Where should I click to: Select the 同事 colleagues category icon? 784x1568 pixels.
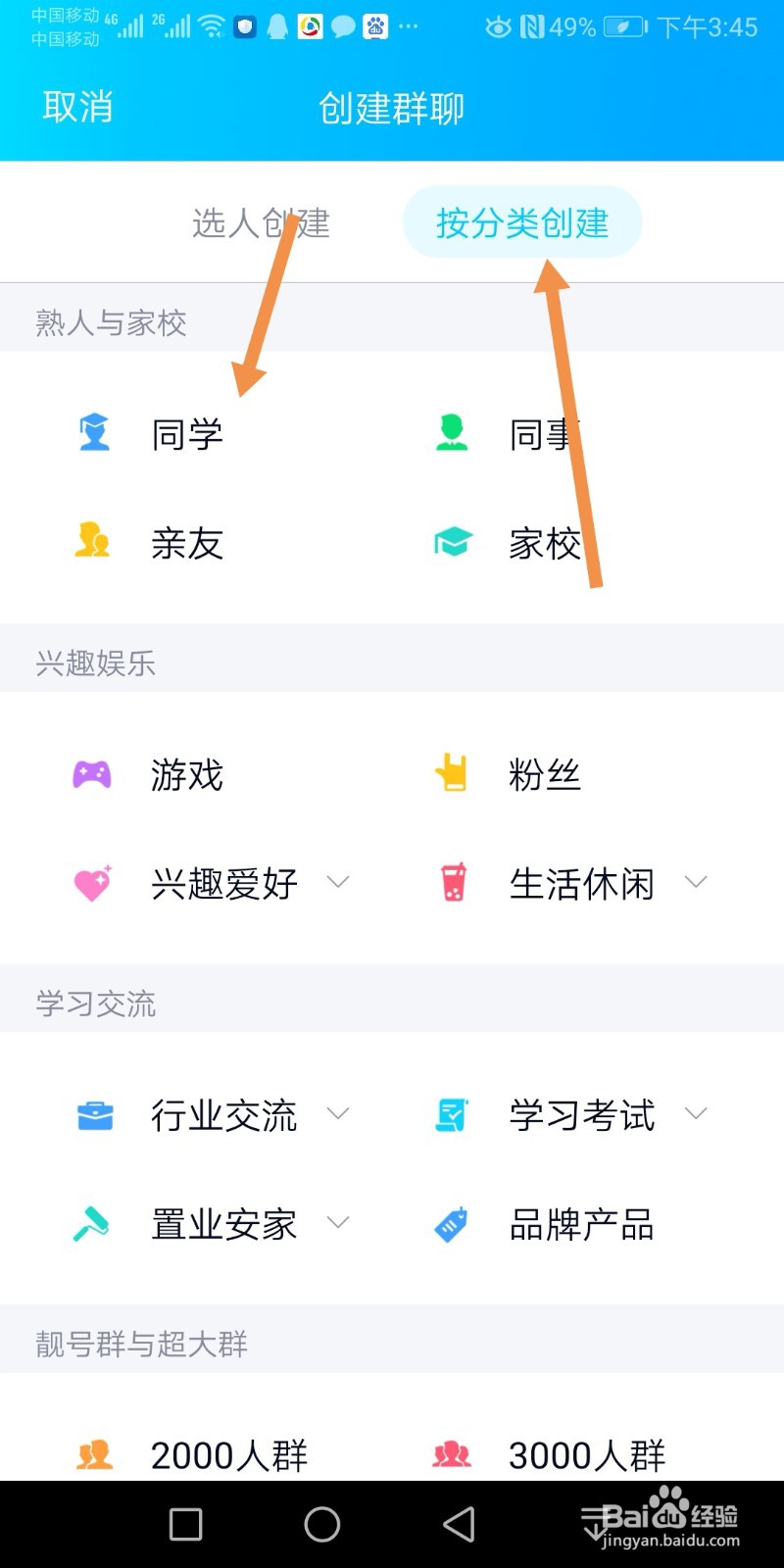450,431
